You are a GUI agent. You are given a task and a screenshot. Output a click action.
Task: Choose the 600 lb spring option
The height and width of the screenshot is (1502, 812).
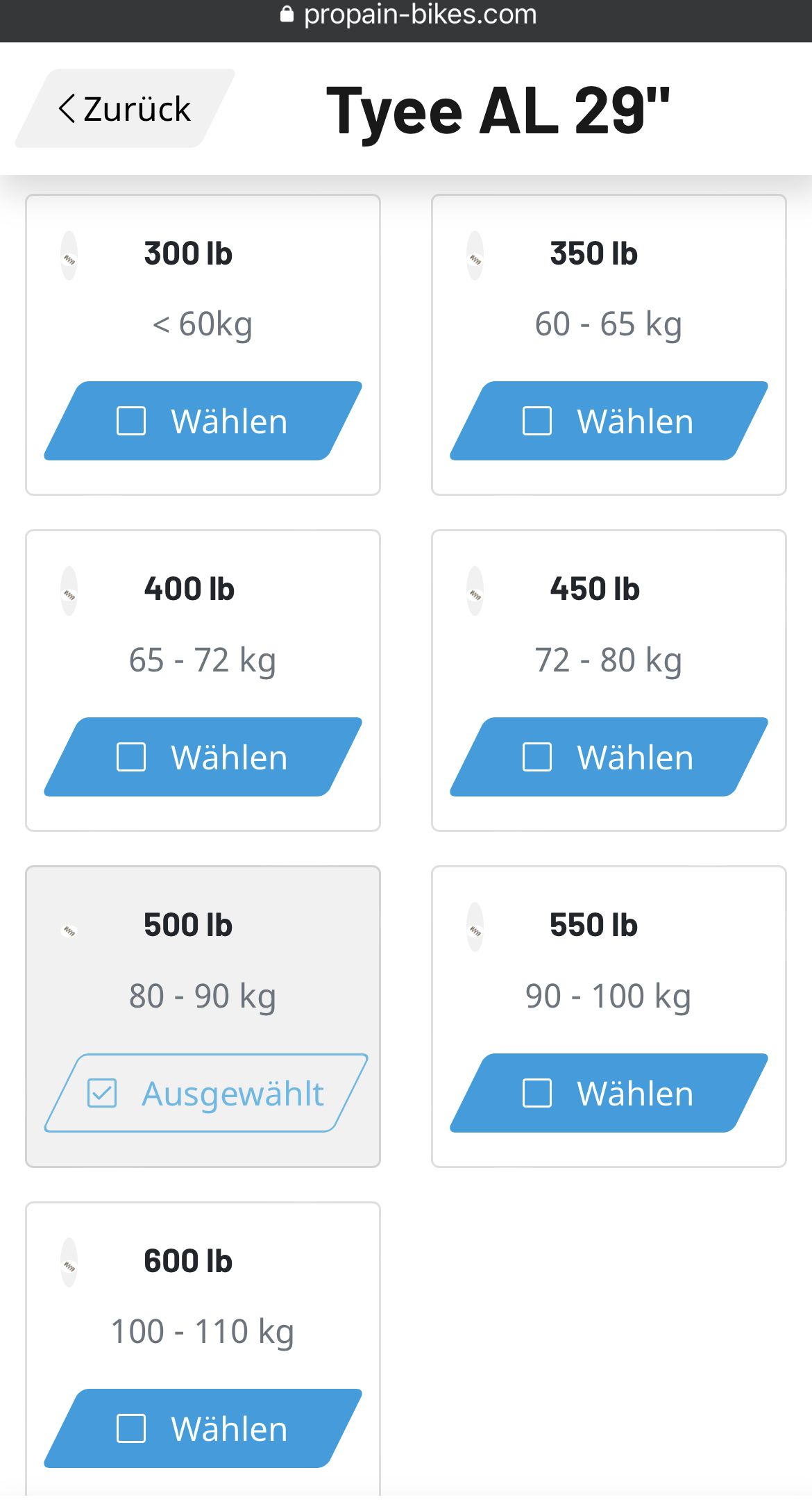(203, 1428)
